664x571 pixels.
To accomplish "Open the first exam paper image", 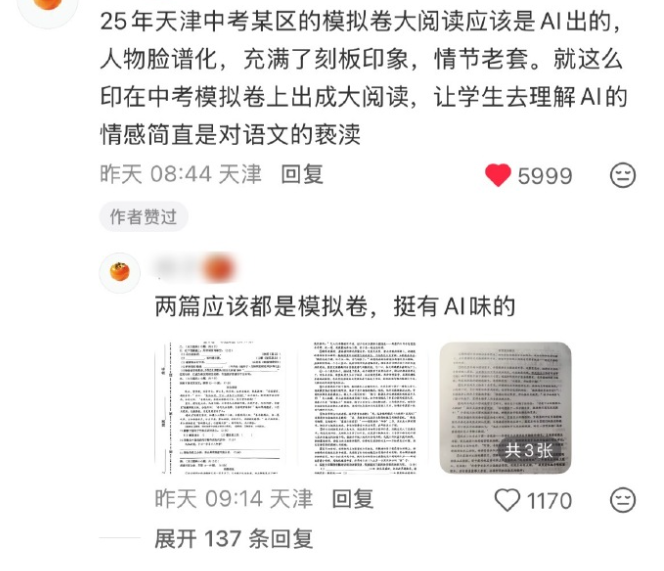I will pyautogui.click(x=224, y=408).
